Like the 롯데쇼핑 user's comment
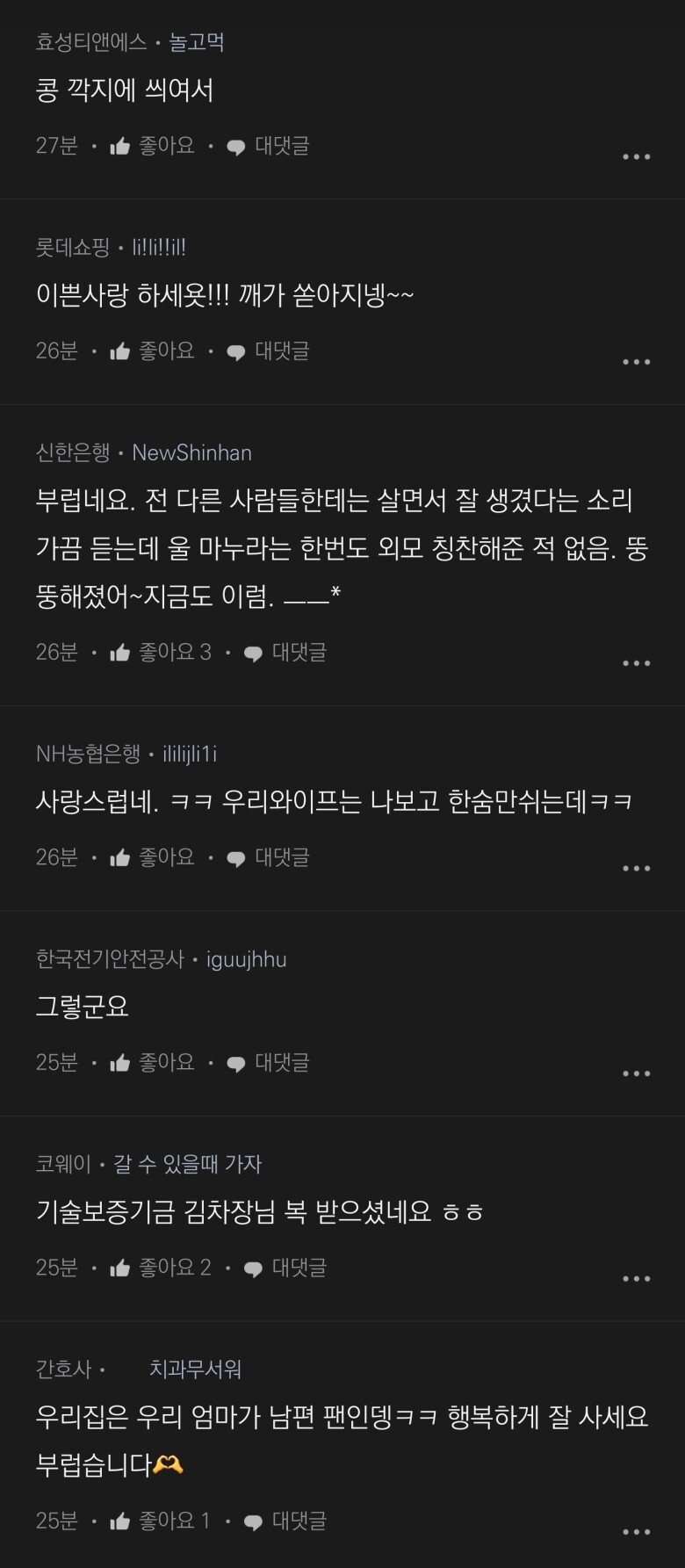Image resolution: width=685 pixels, height=1568 pixels. click(152, 351)
